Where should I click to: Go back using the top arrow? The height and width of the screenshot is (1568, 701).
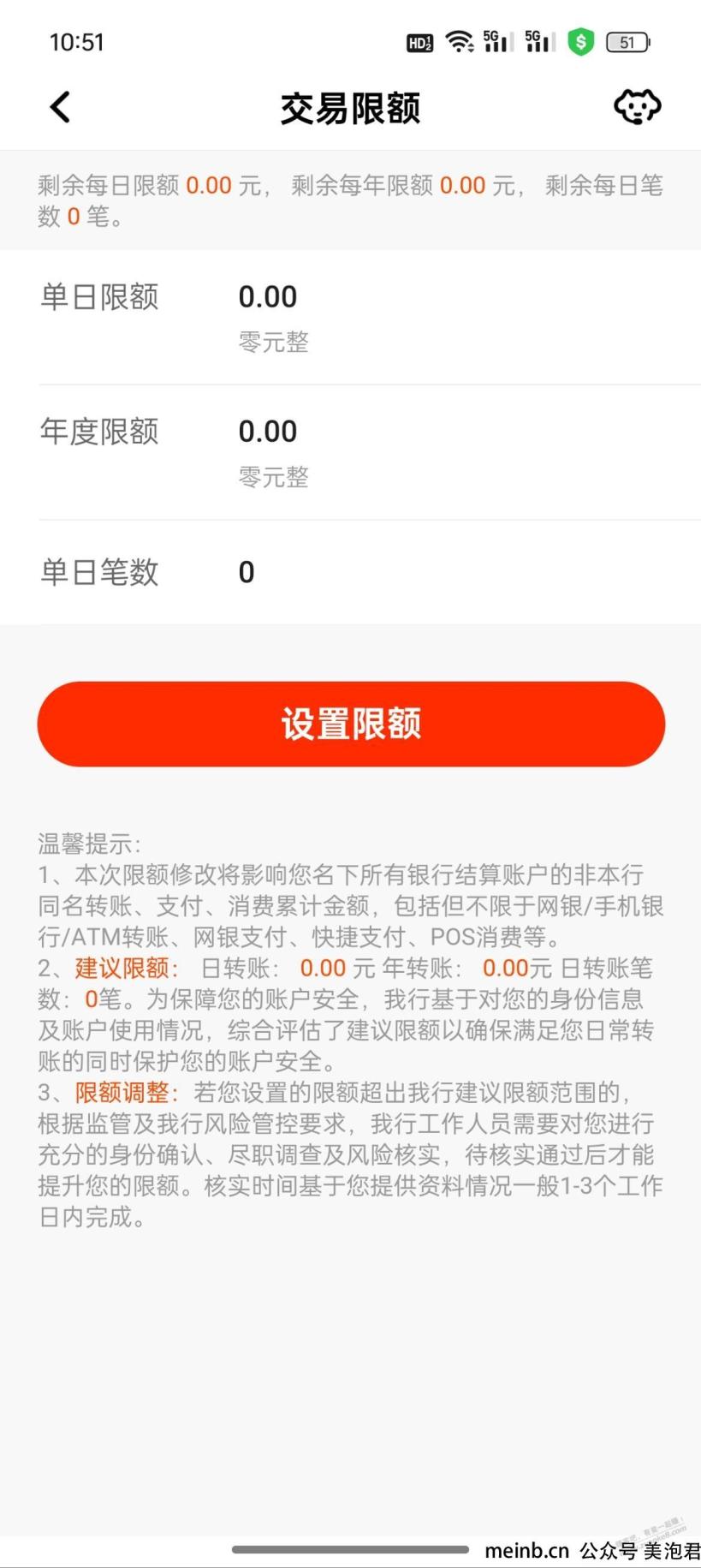click(x=60, y=107)
